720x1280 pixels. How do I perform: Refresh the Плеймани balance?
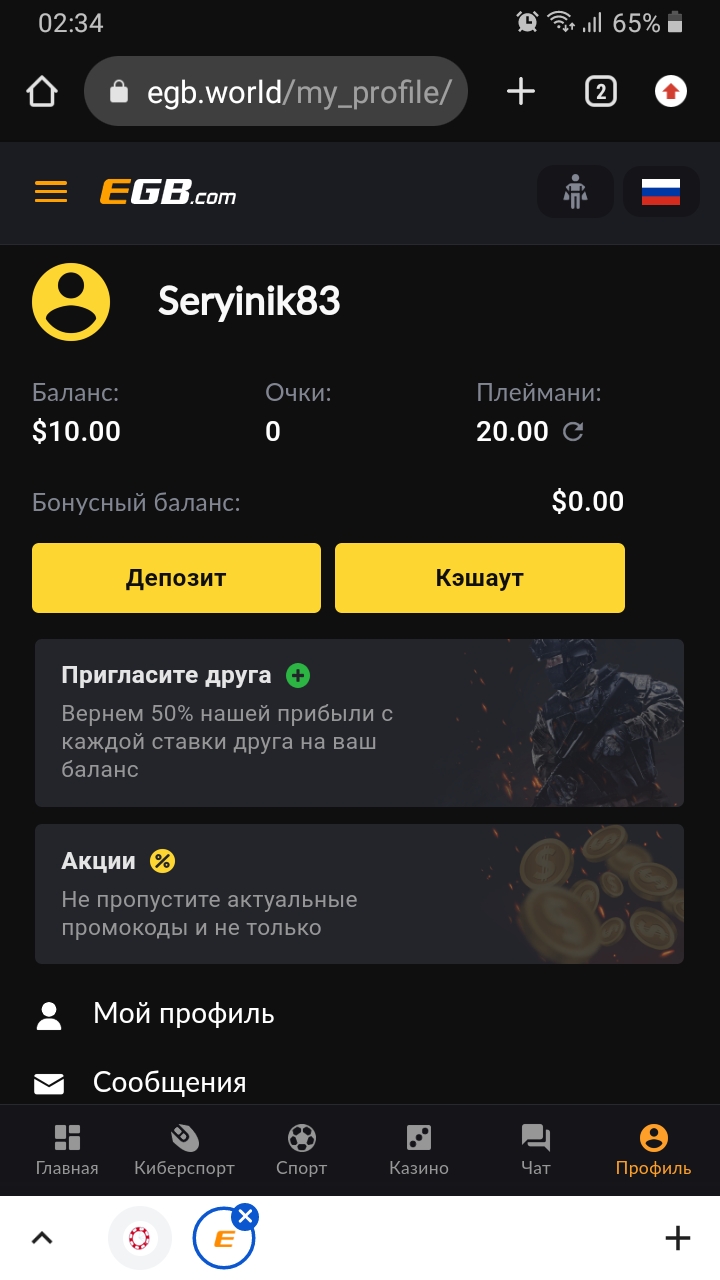tap(573, 432)
